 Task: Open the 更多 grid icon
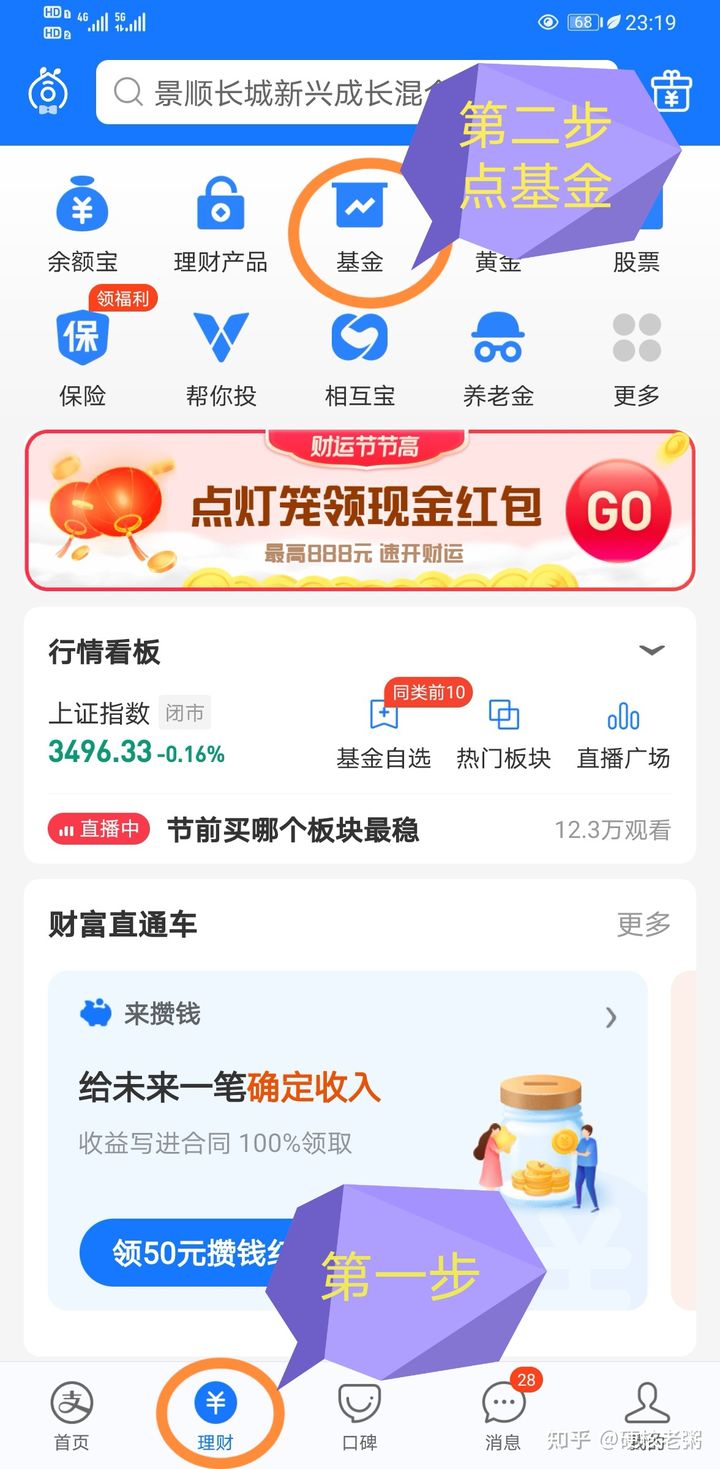pyautogui.click(x=637, y=340)
